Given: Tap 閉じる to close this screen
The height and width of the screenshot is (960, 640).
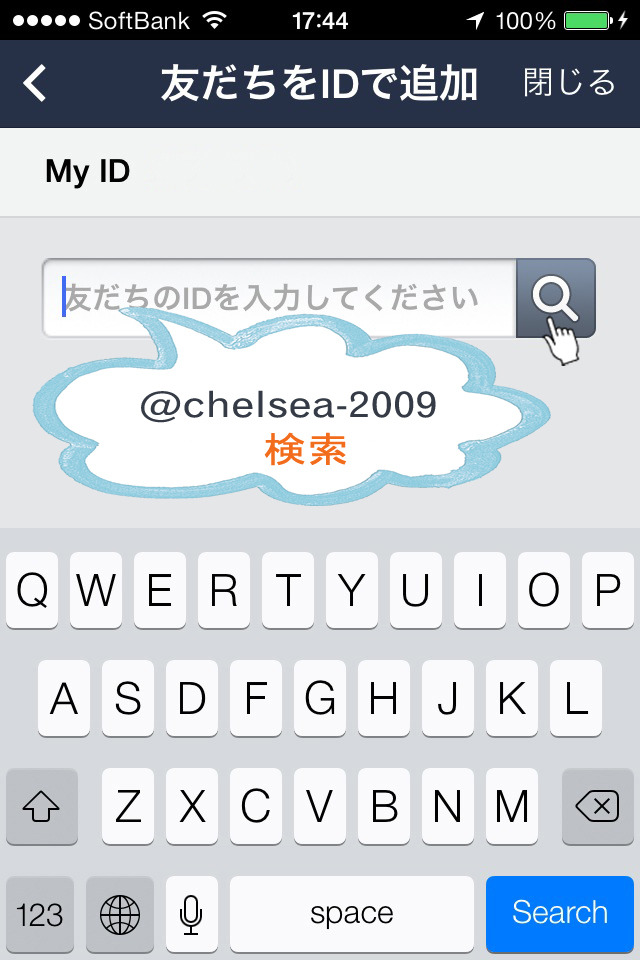Looking at the screenshot, I should 569,83.
